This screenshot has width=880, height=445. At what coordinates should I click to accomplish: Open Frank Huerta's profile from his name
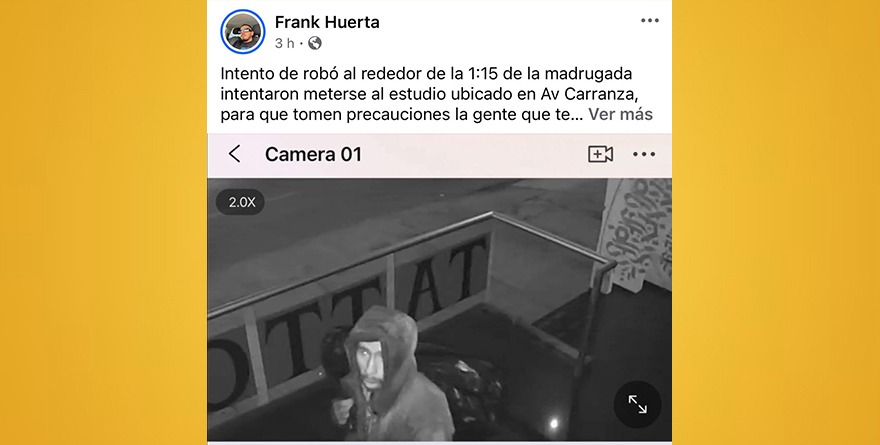click(x=327, y=22)
